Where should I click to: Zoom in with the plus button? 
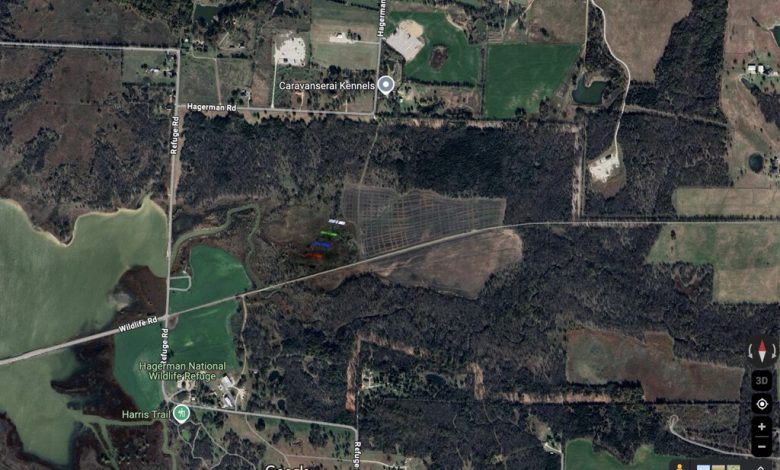[762, 427]
